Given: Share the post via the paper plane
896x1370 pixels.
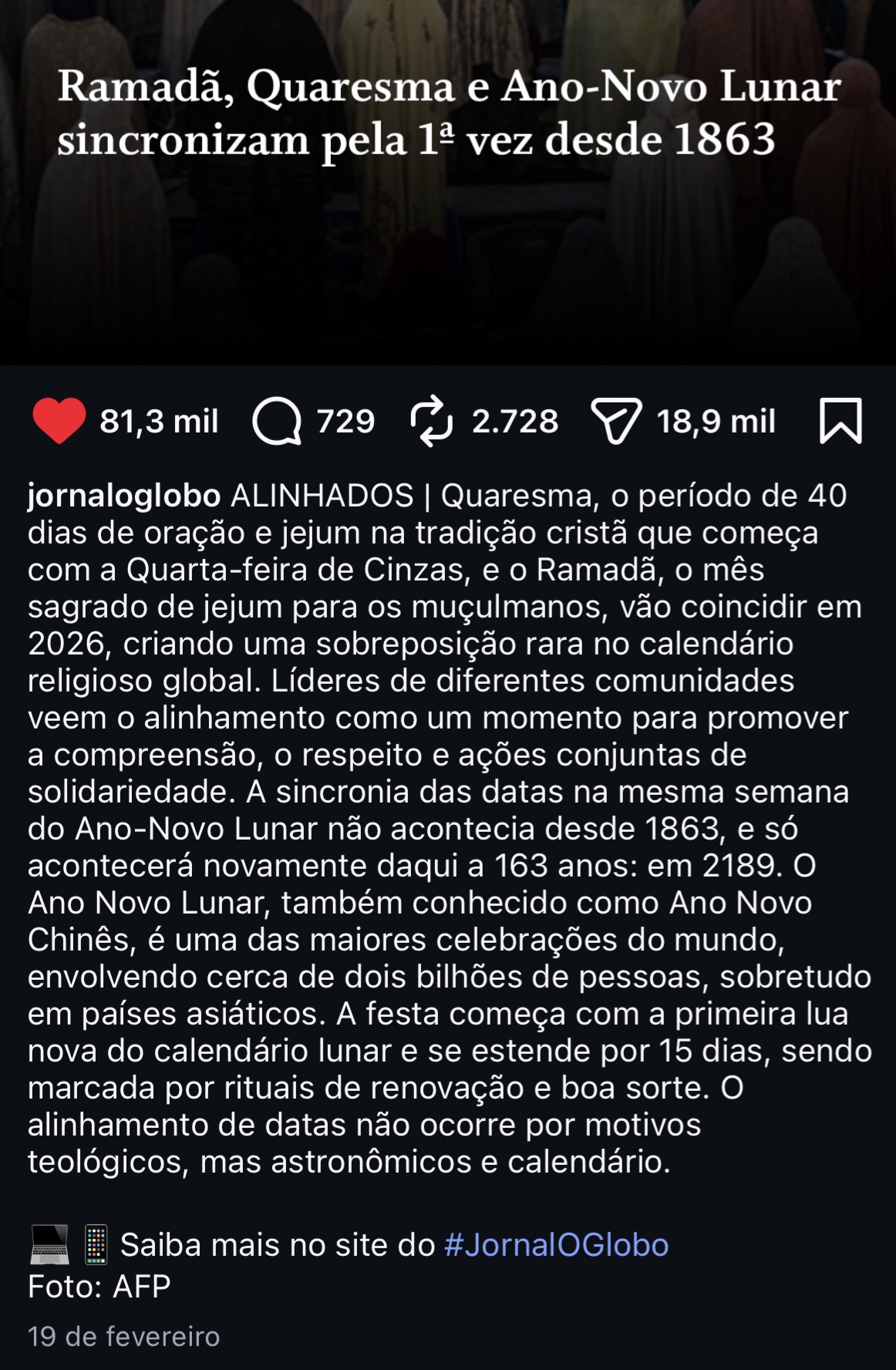Looking at the screenshot, I should pos(615,421).
